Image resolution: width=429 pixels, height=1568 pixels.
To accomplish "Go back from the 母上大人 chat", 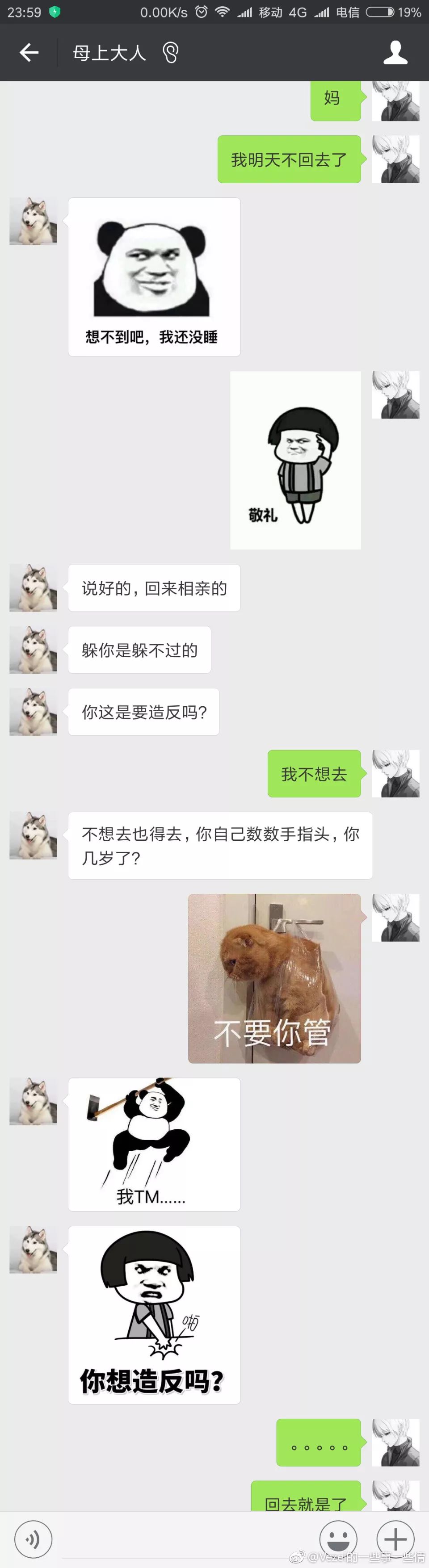I will click(x=29, y=53).
